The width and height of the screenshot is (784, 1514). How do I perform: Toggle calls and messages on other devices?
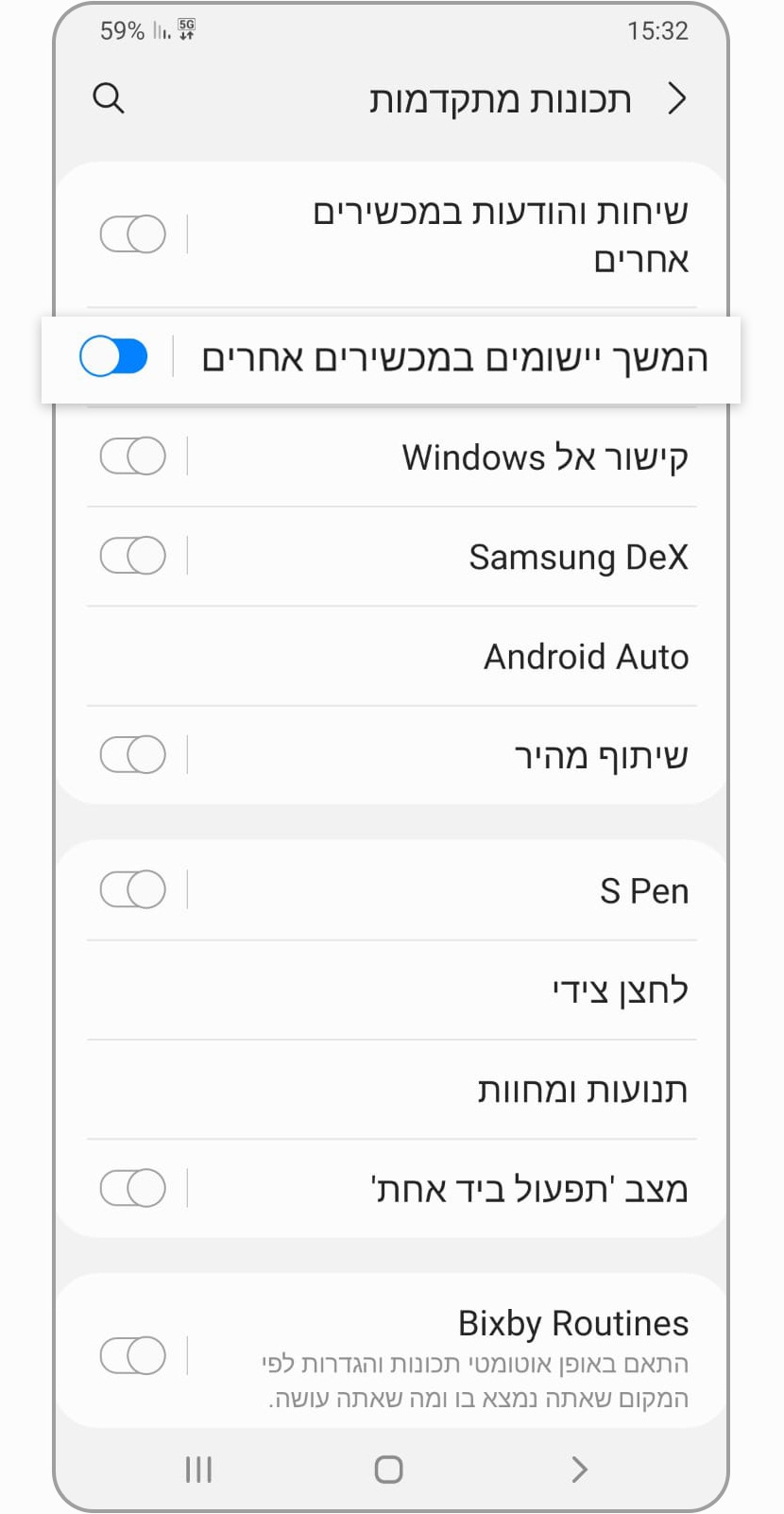click(132, 234)
